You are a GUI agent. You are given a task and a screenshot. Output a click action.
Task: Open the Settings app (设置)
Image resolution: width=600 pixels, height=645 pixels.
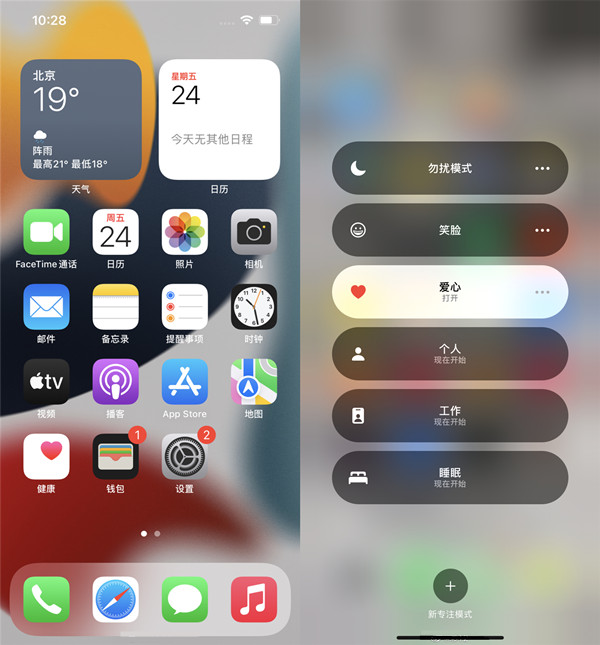[x=184, y=456]
